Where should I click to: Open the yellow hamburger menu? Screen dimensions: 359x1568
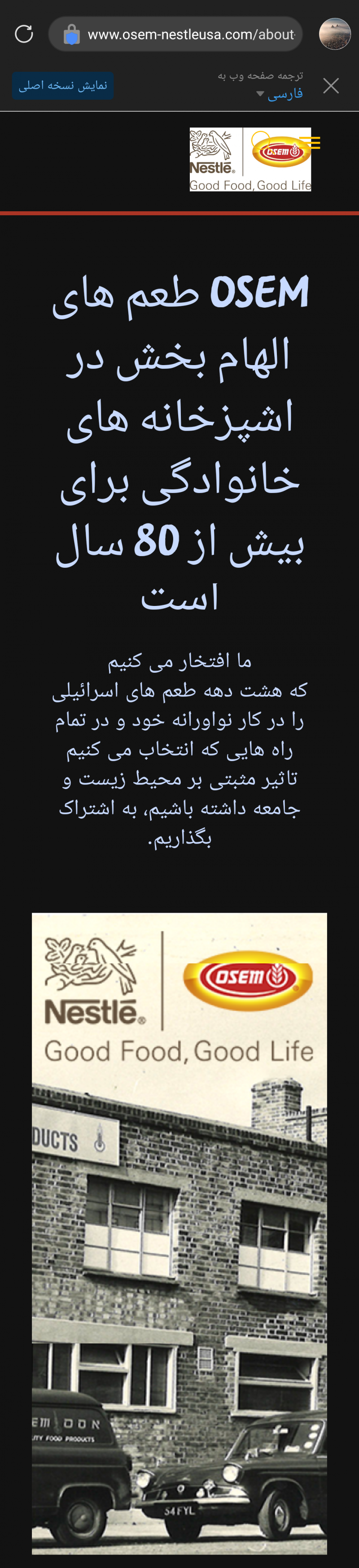(x=310, y=143)
